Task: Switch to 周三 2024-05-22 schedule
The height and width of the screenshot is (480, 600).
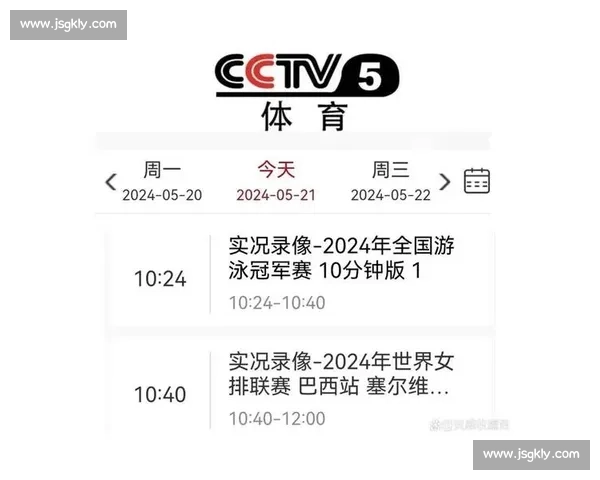Action: [390, 181]
